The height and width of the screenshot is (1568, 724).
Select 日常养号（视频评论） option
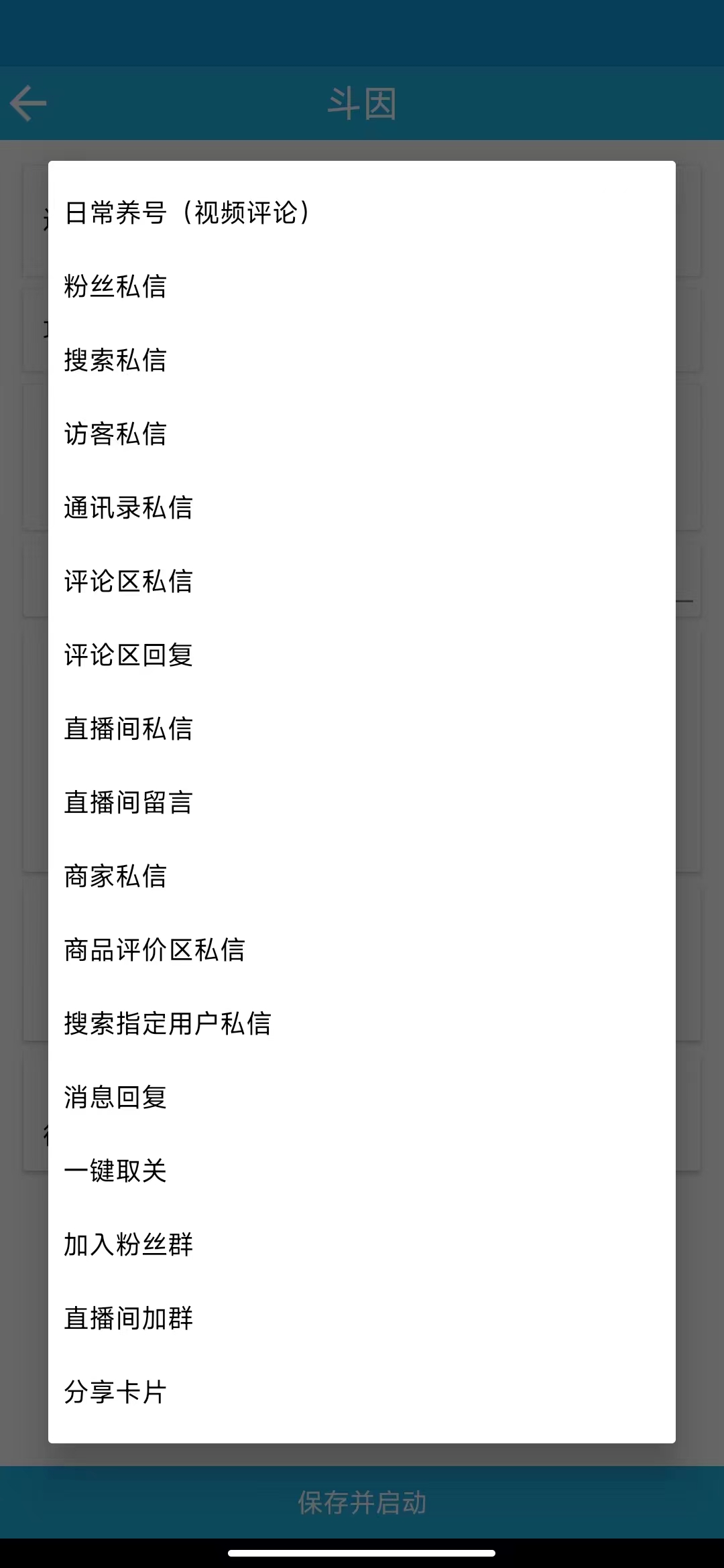tap(362, 212)
